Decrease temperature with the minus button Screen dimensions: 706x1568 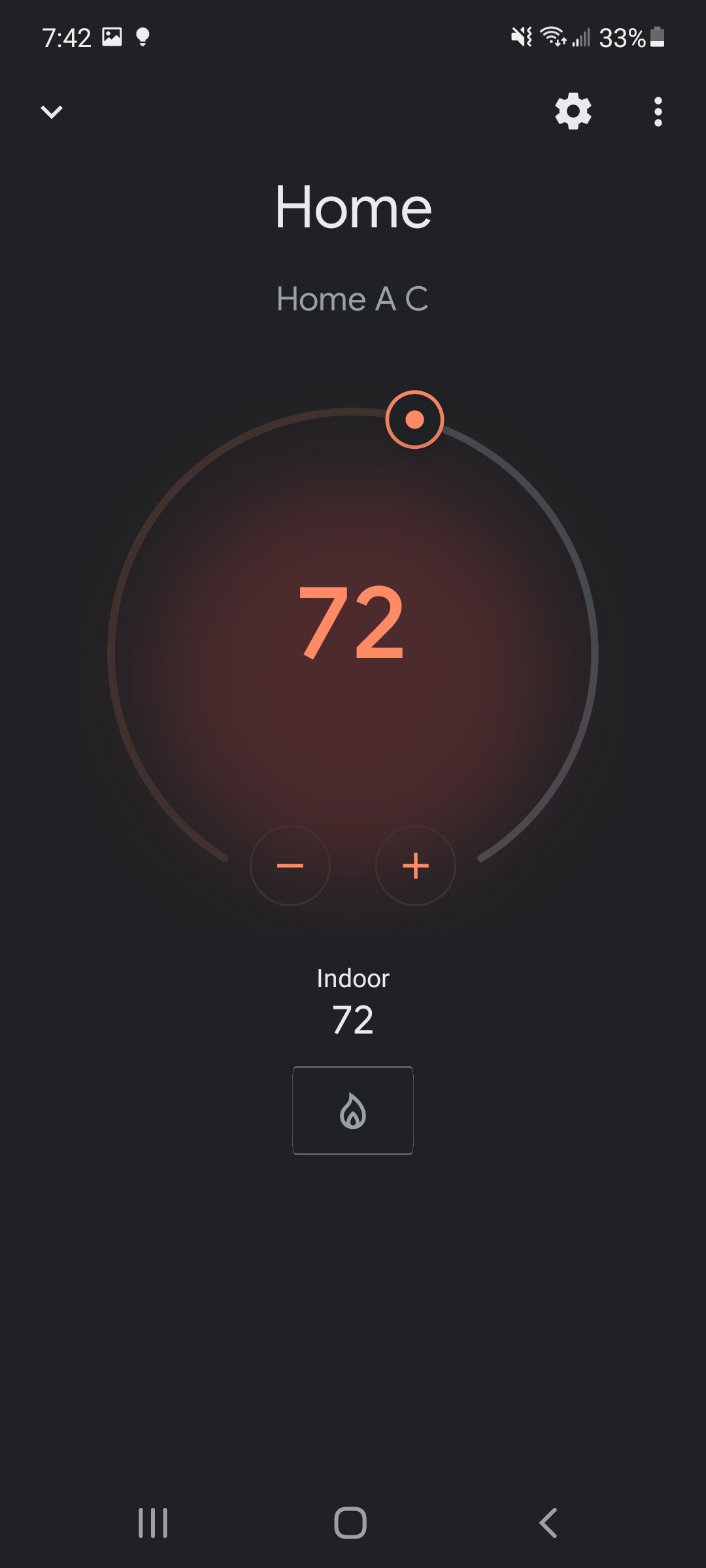coord(290,866)
